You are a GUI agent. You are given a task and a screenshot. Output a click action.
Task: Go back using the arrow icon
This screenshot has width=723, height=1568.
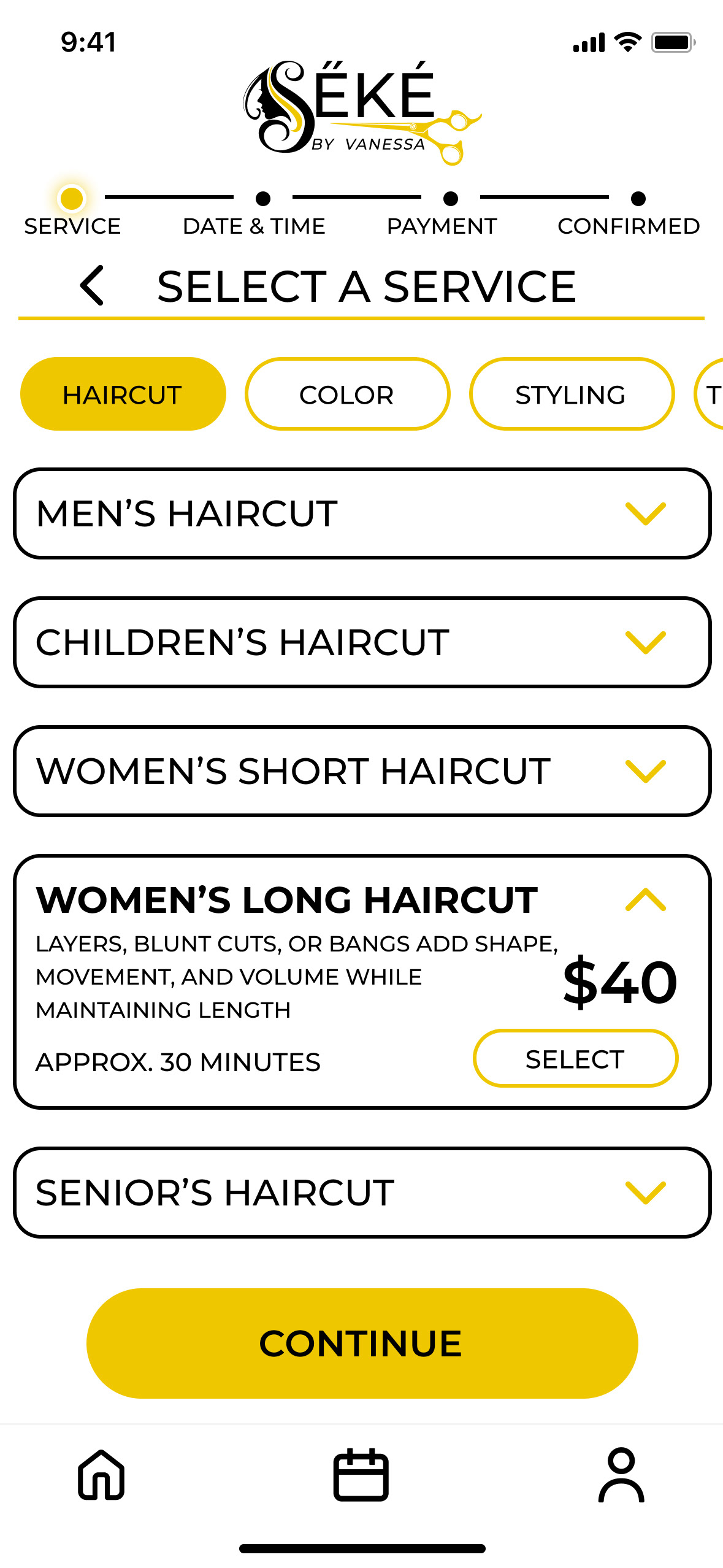click(92, 286)
